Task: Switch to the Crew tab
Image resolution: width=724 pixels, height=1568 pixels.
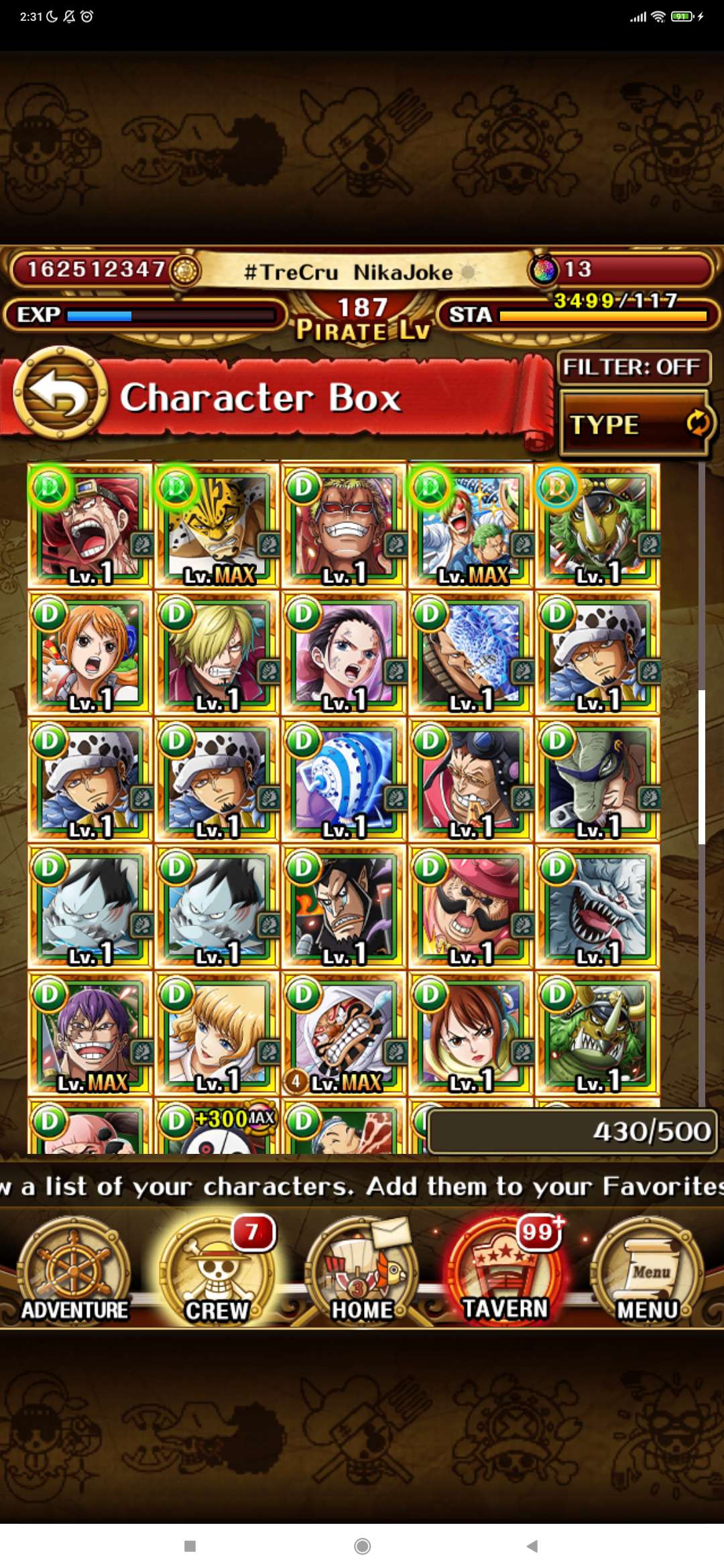Action: 217,1273
